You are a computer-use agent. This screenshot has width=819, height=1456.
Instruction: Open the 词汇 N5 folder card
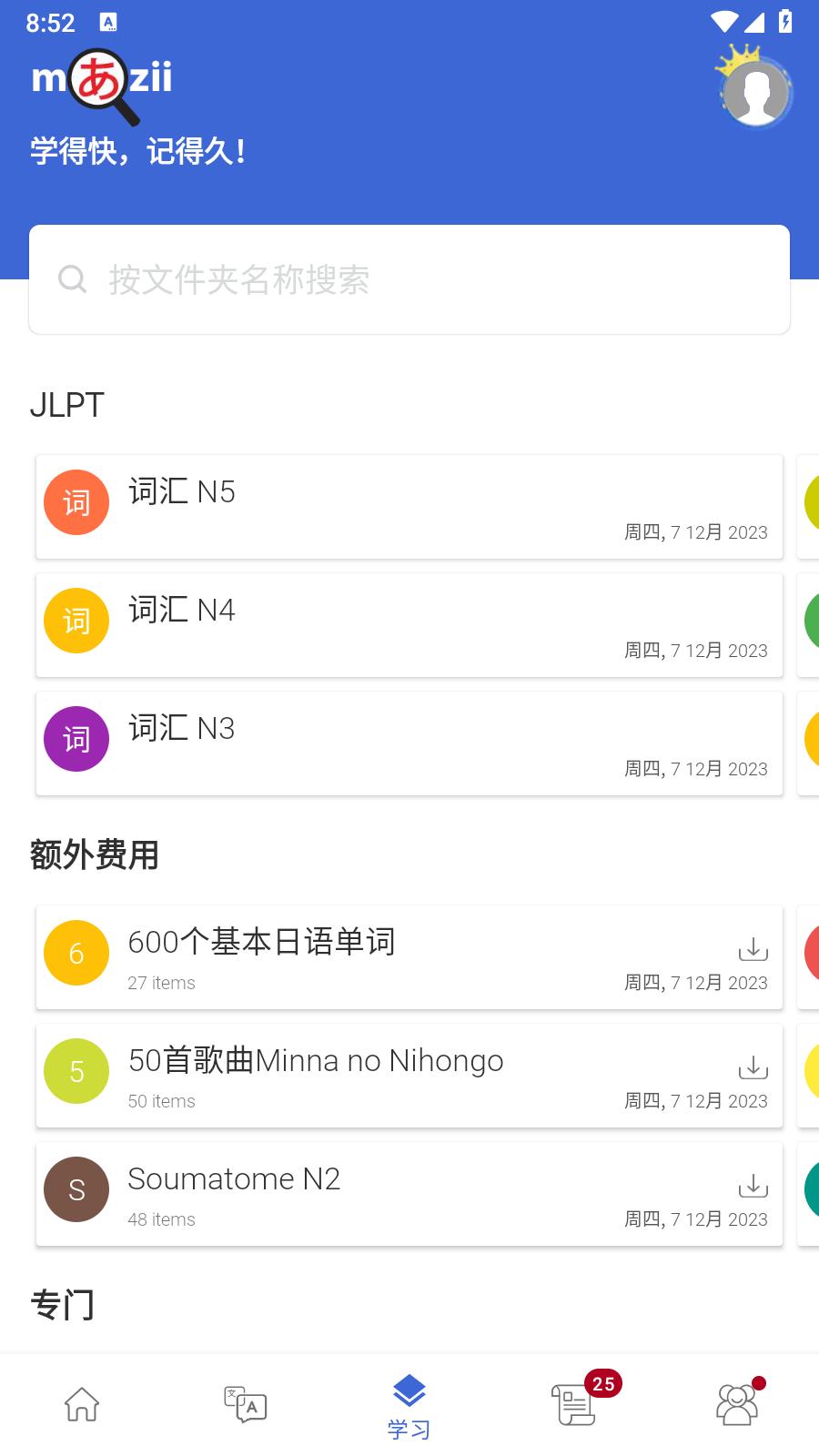coord(409,507)
